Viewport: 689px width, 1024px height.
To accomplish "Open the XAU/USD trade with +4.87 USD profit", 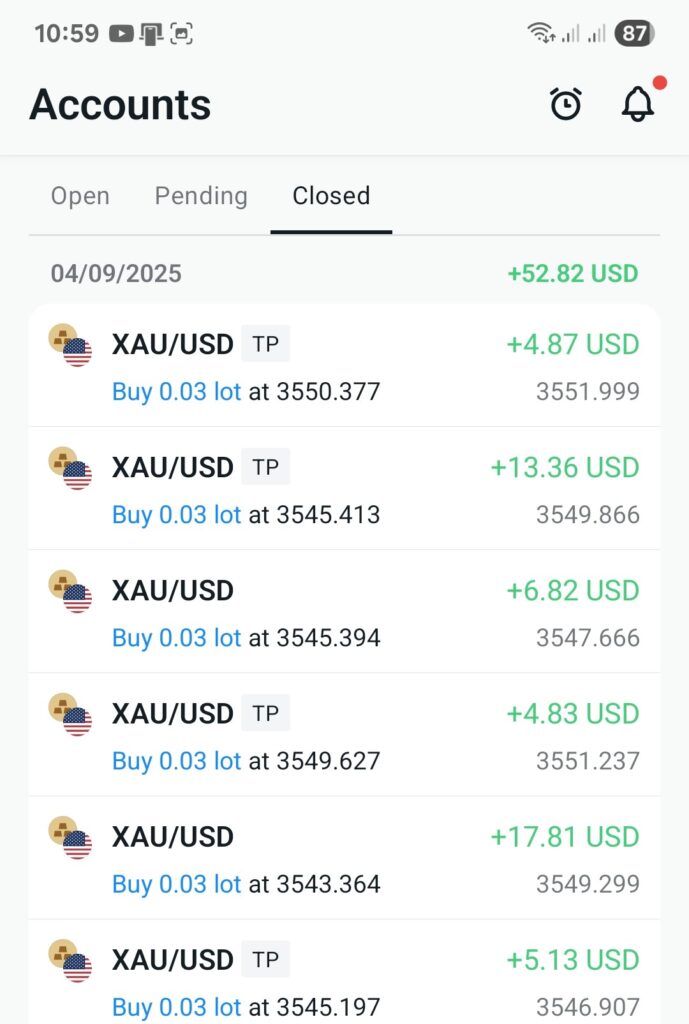I will (344, 367).
